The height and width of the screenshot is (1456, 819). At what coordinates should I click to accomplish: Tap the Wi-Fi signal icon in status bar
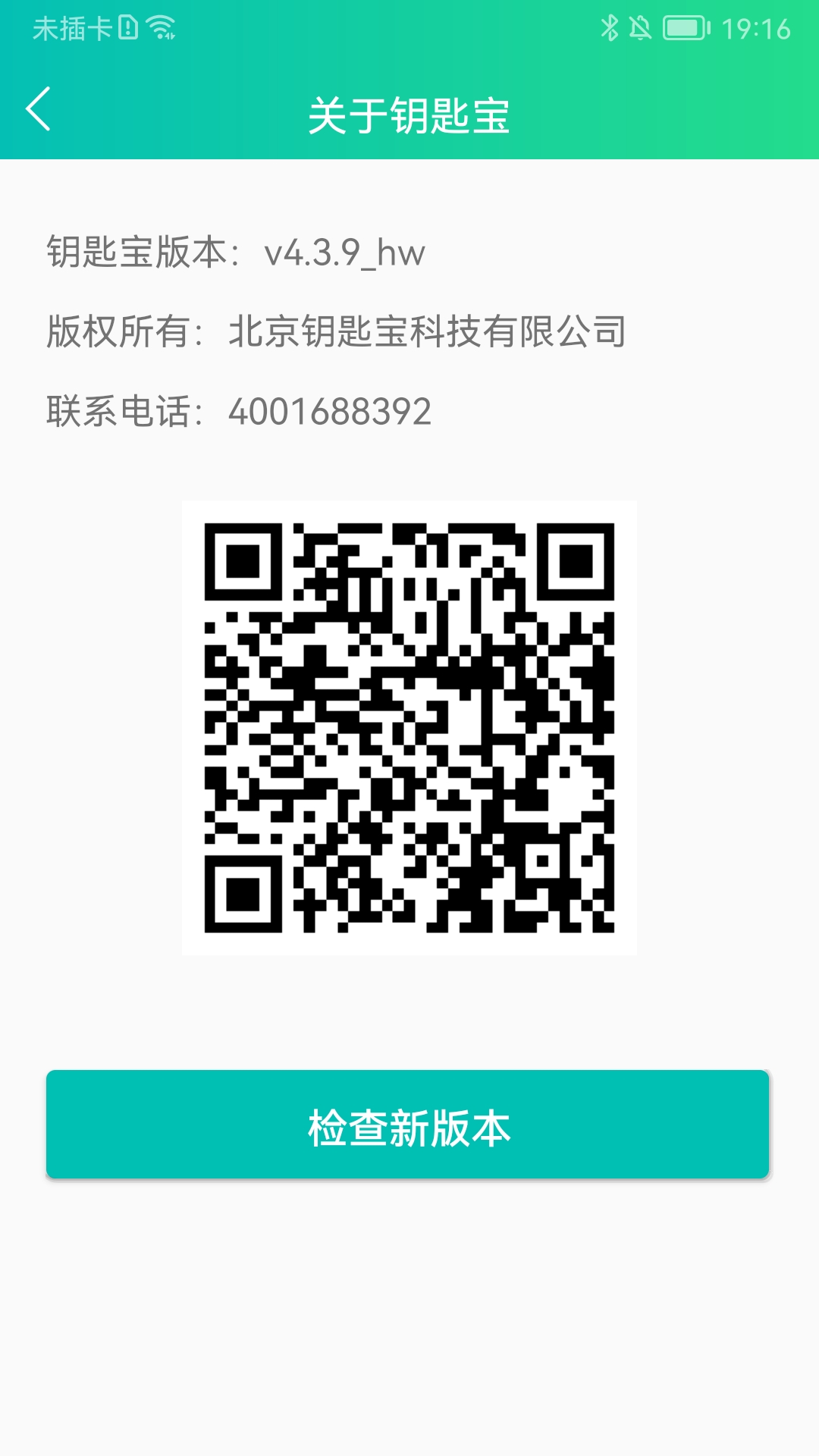point(162,27)
